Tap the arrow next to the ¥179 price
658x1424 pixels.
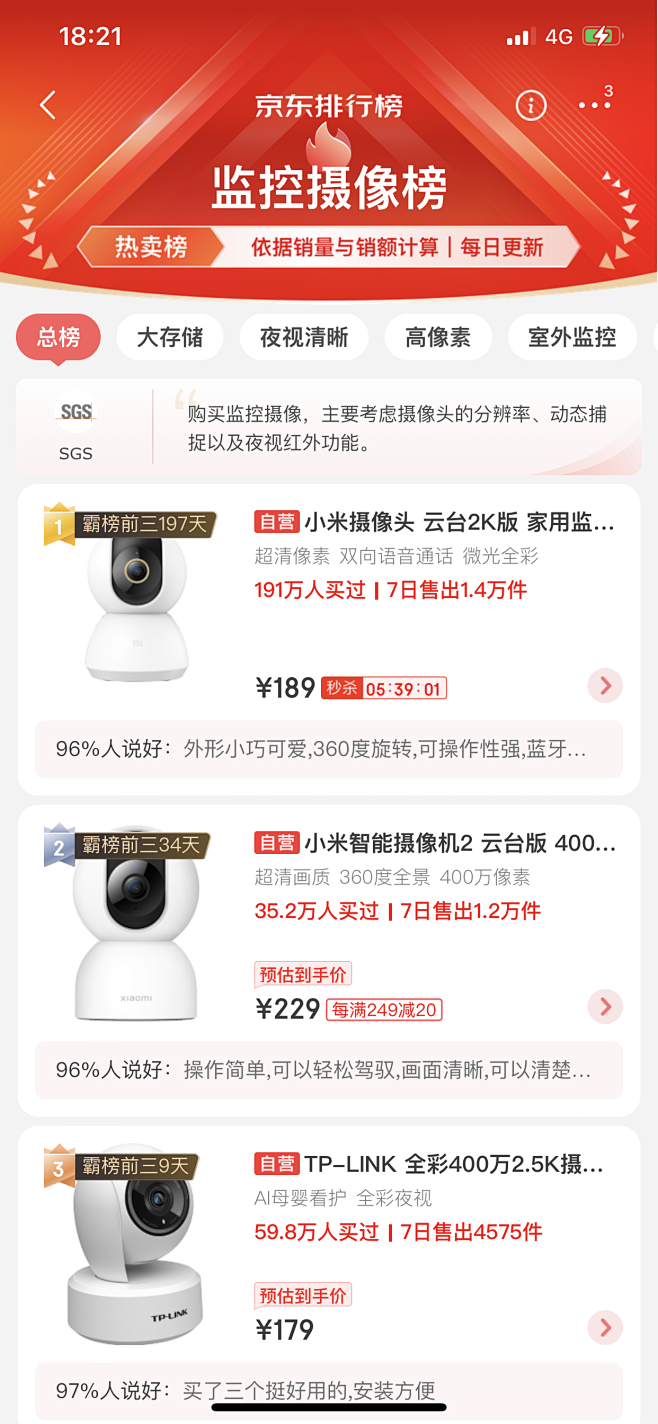[605, 1328]
